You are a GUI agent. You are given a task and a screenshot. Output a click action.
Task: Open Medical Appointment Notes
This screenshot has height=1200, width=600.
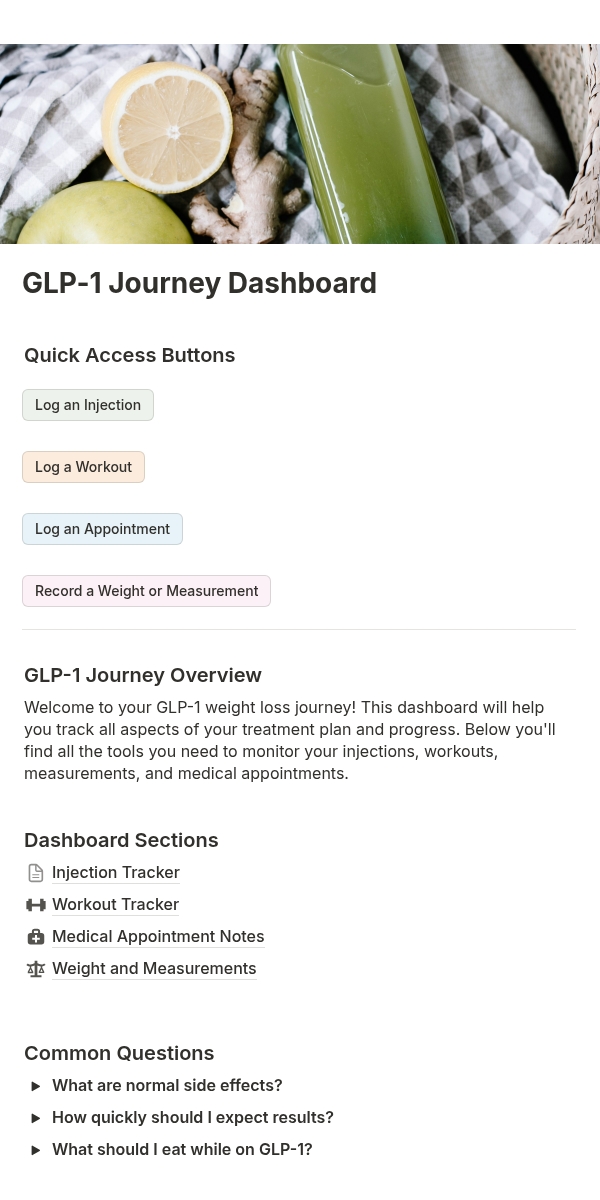coord(158,937)
